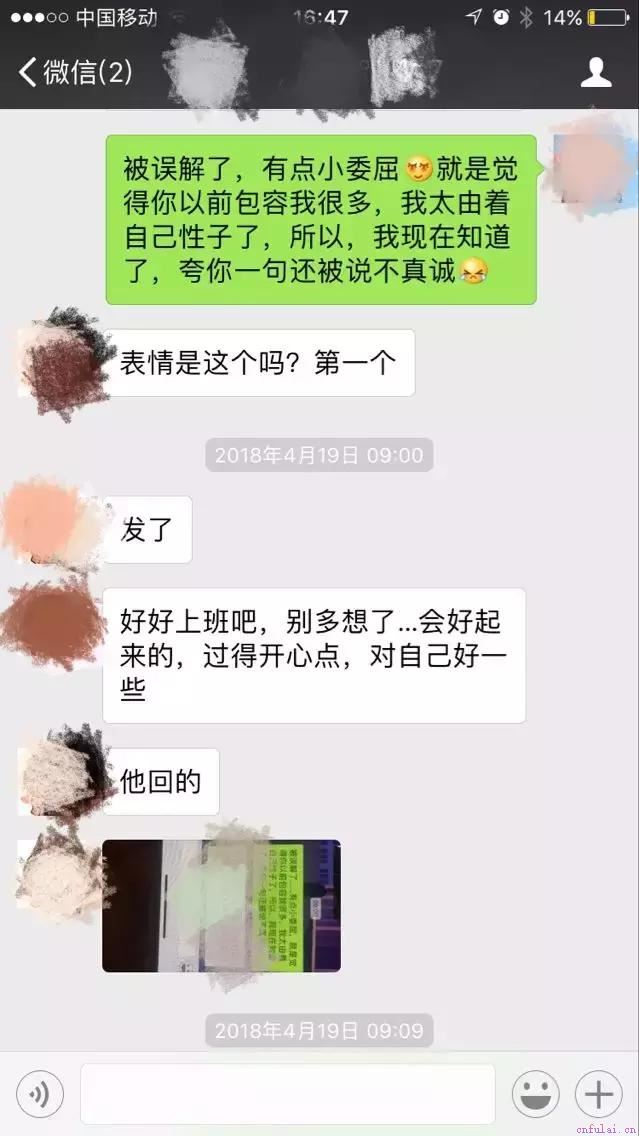The width and height of the screenshot is (639, 1136).
Task: Tap the message text input field
Action: [287, 1094]
